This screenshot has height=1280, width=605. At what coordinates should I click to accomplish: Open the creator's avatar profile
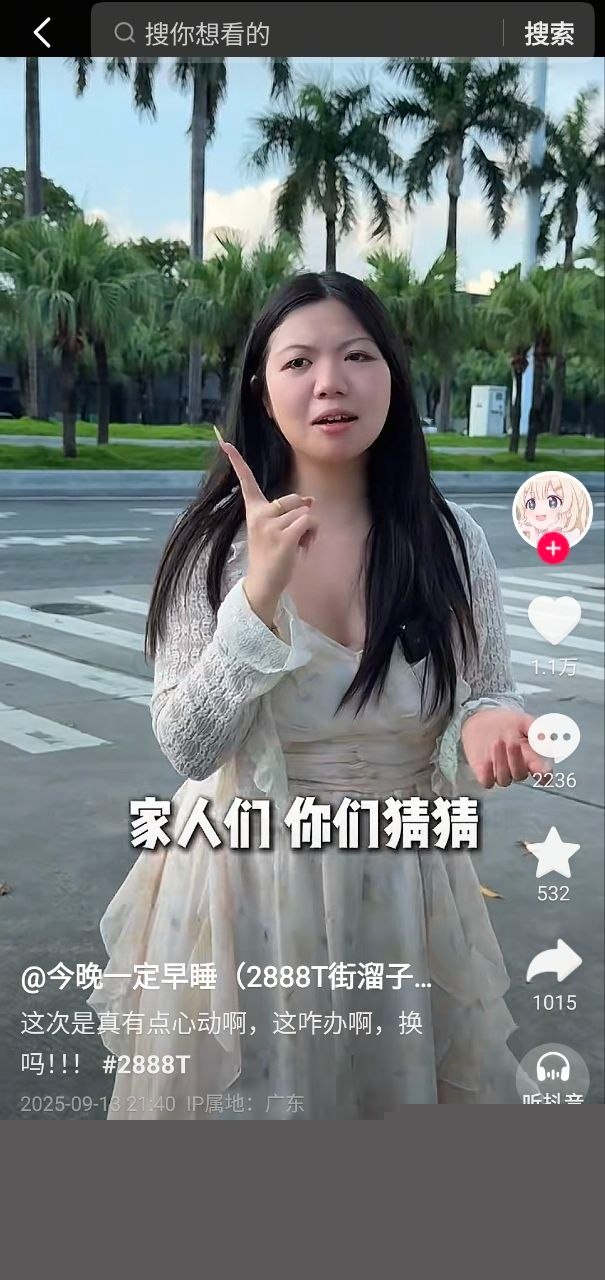tap(552, 508)
